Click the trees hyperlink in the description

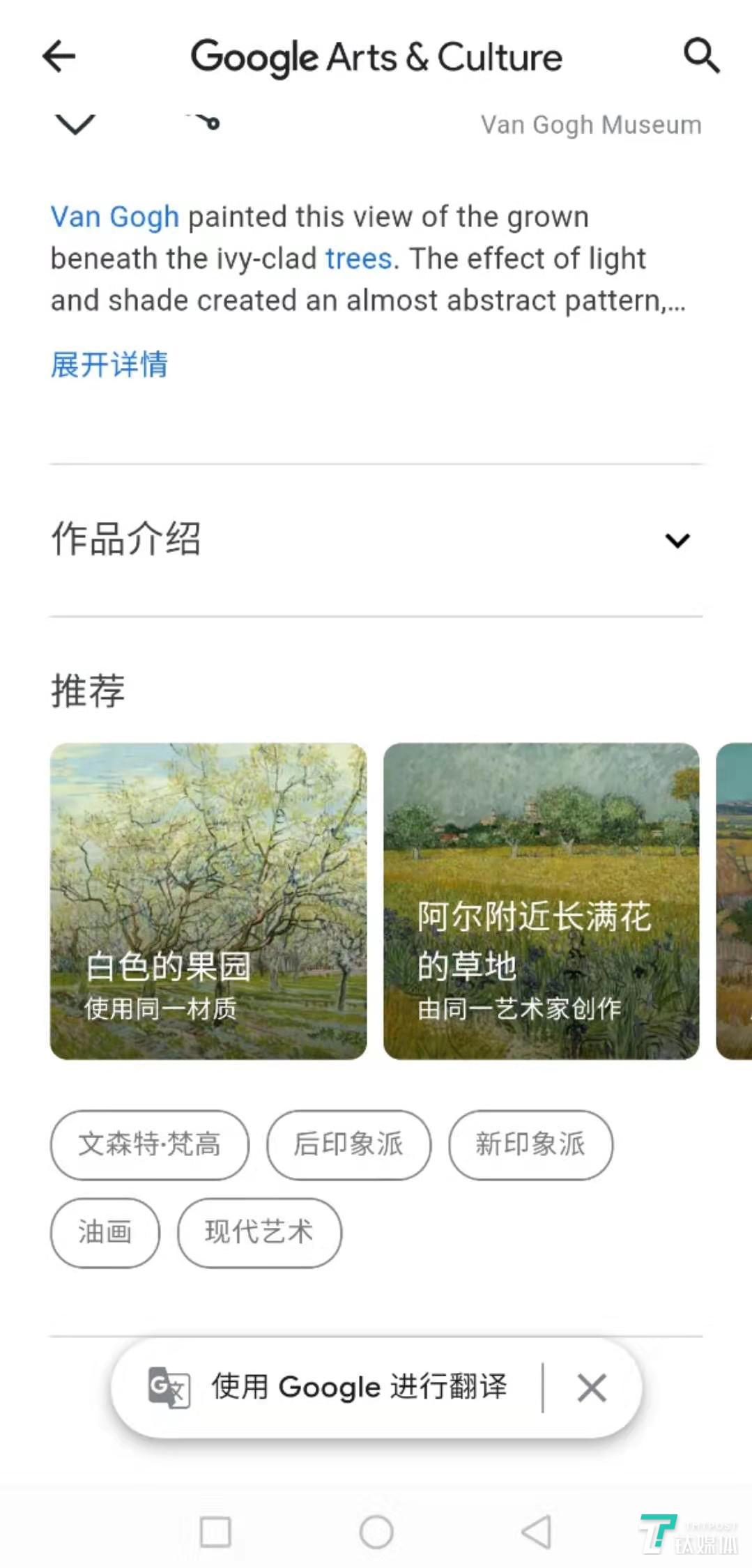tap(359, 259)
